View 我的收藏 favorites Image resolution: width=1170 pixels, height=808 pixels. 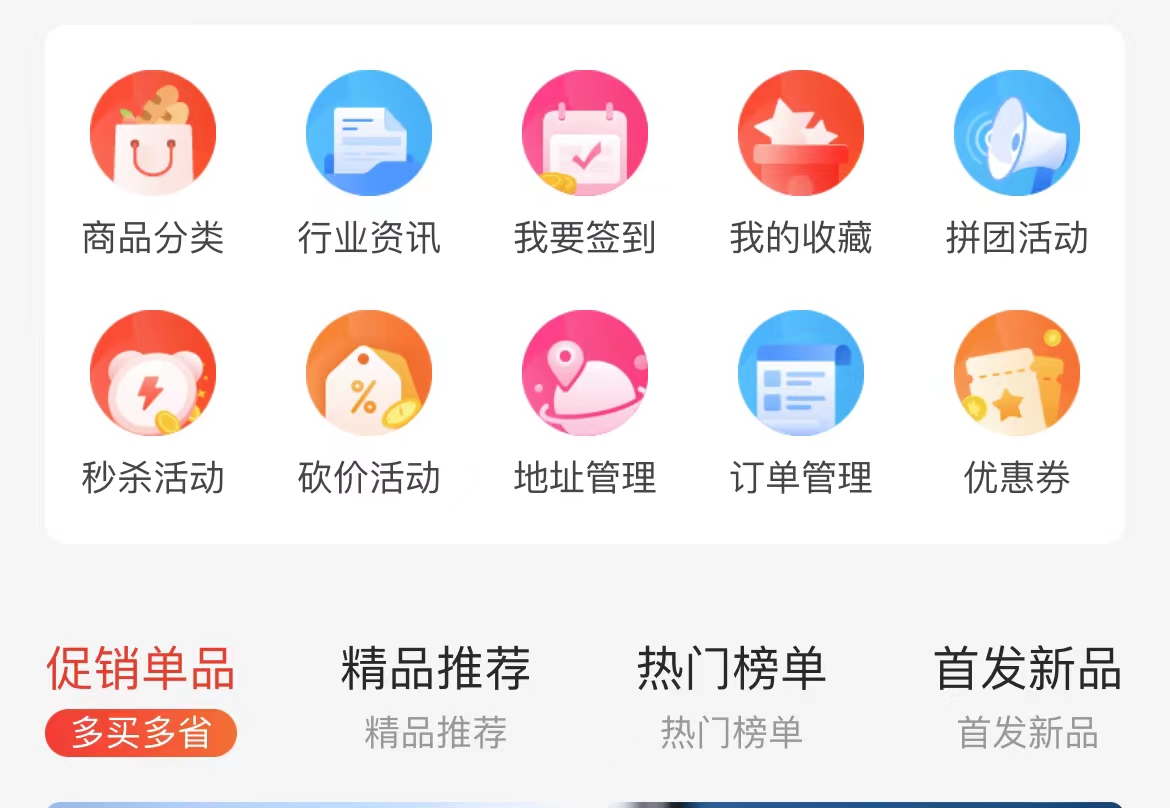click(801, 133)
